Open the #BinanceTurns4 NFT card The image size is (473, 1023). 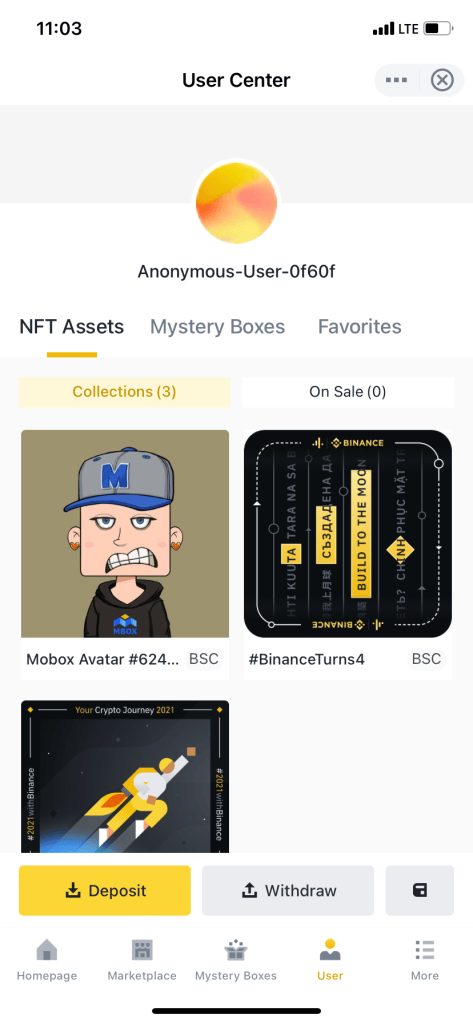(348, 555)
